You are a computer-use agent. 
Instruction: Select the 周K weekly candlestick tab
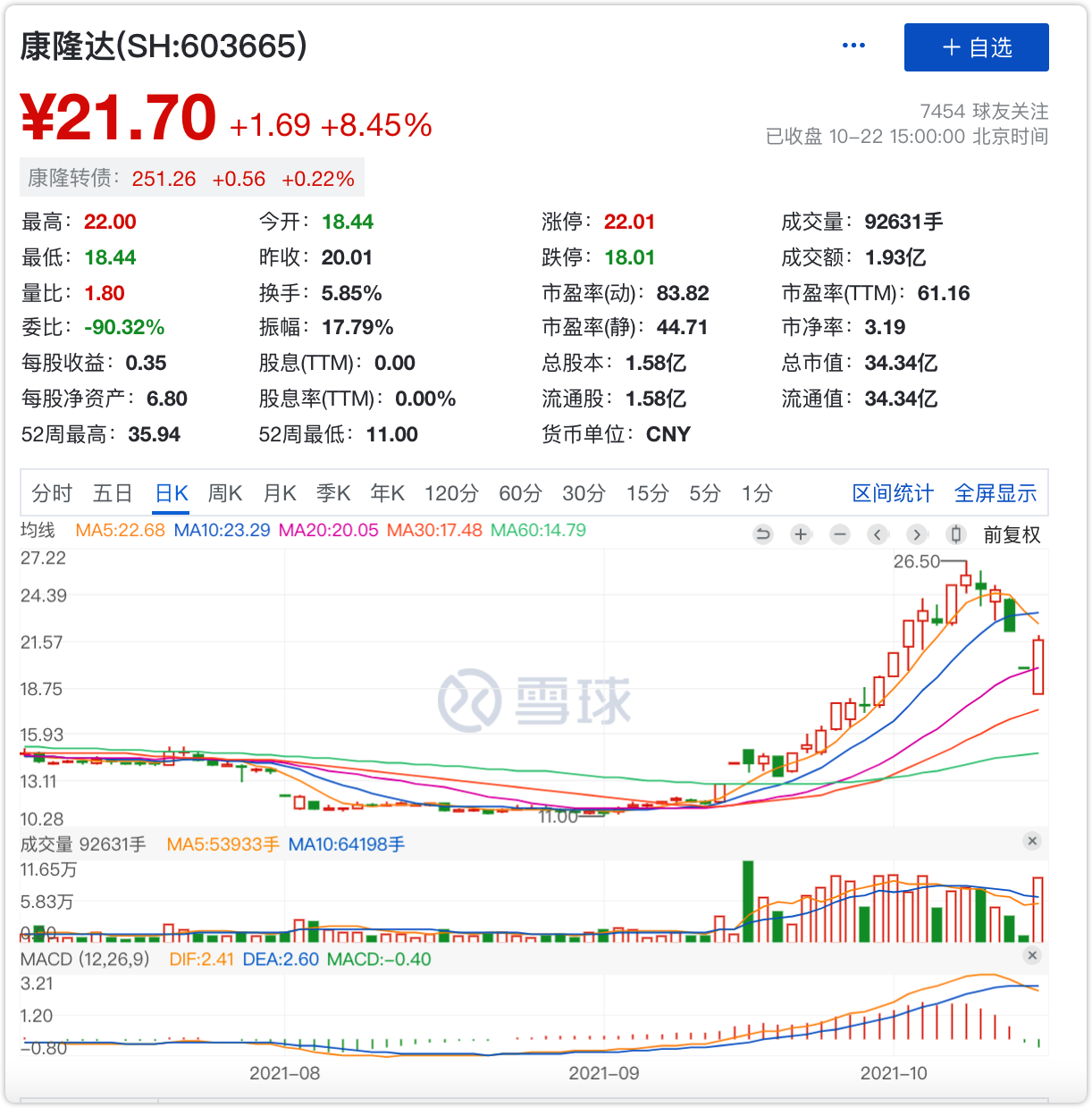225,493
